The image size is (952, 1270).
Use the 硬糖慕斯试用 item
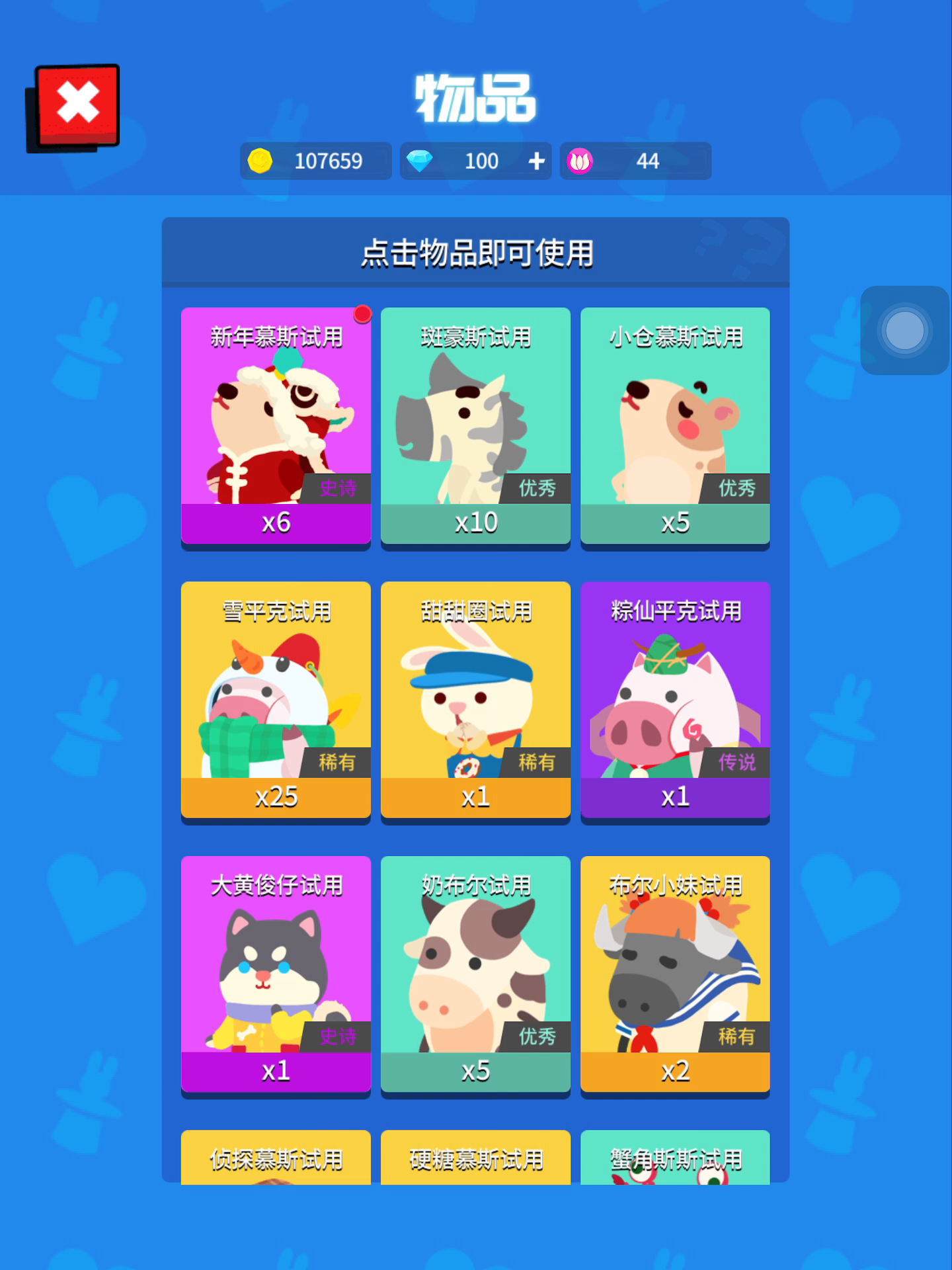[x=475, y=1159]
